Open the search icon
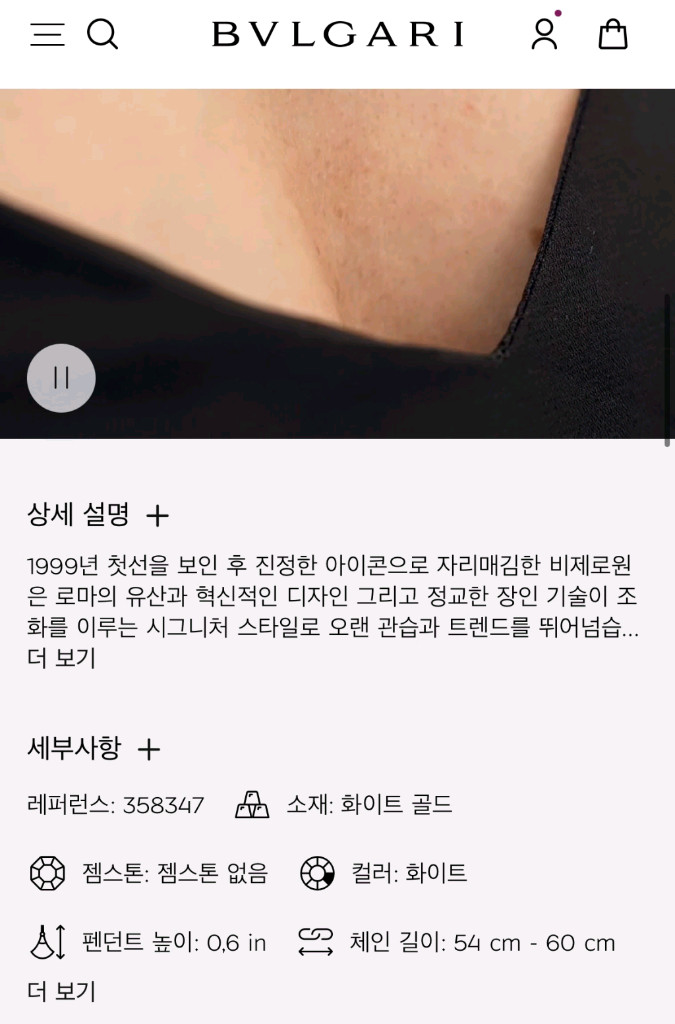 coord(102,34)
